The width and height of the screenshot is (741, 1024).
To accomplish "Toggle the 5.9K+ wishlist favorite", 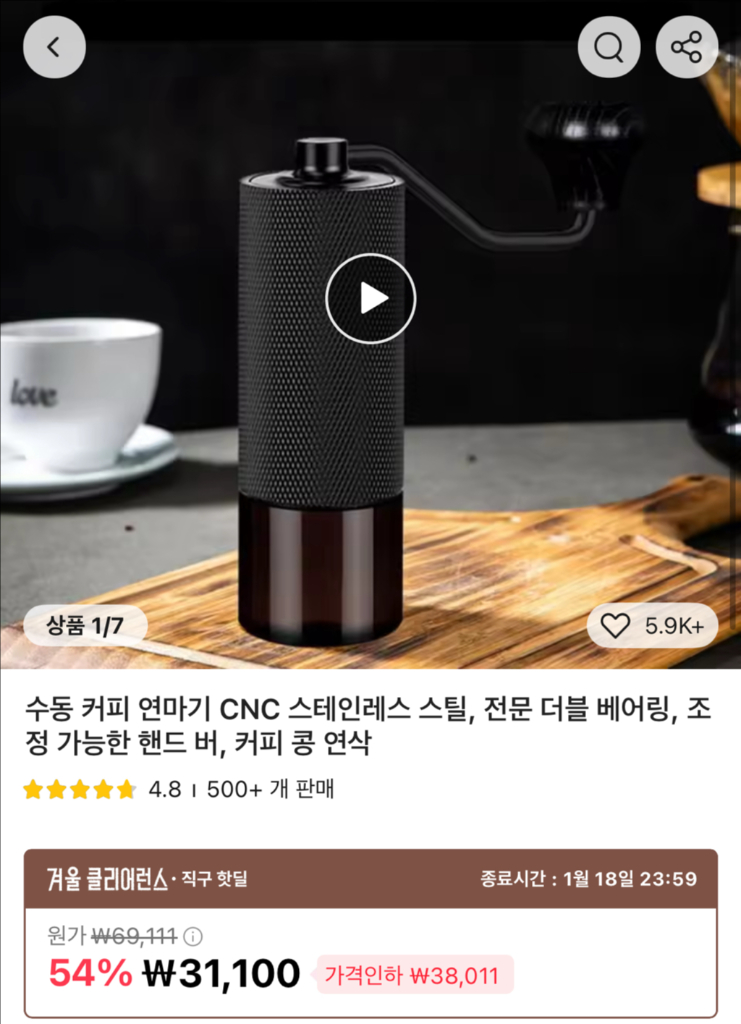I will coord(653,624).
